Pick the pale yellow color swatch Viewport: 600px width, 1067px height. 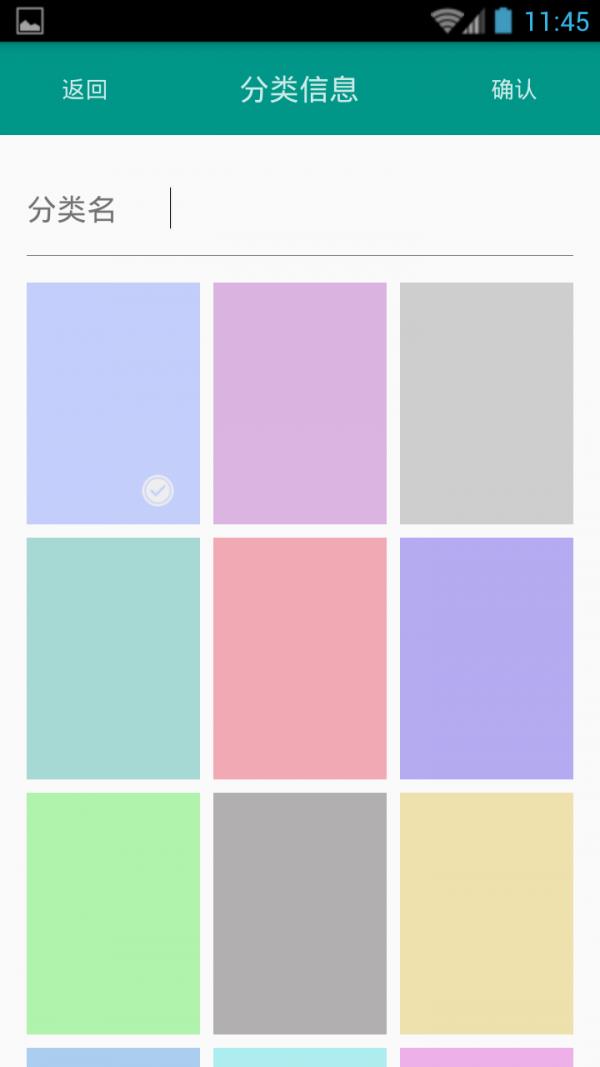(x=486, y=913)
